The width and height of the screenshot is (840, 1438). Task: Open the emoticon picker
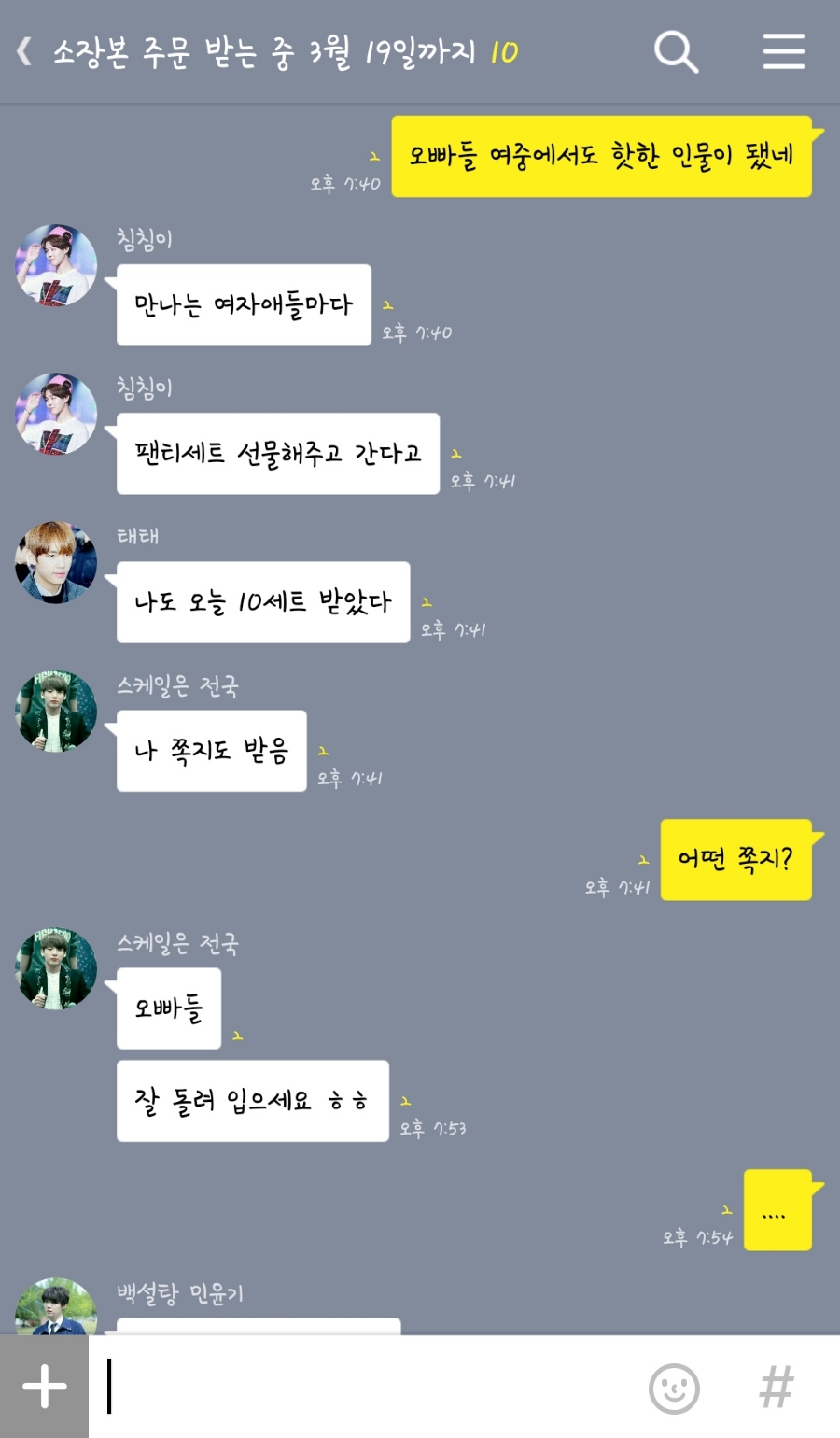tap(674, 1388)
